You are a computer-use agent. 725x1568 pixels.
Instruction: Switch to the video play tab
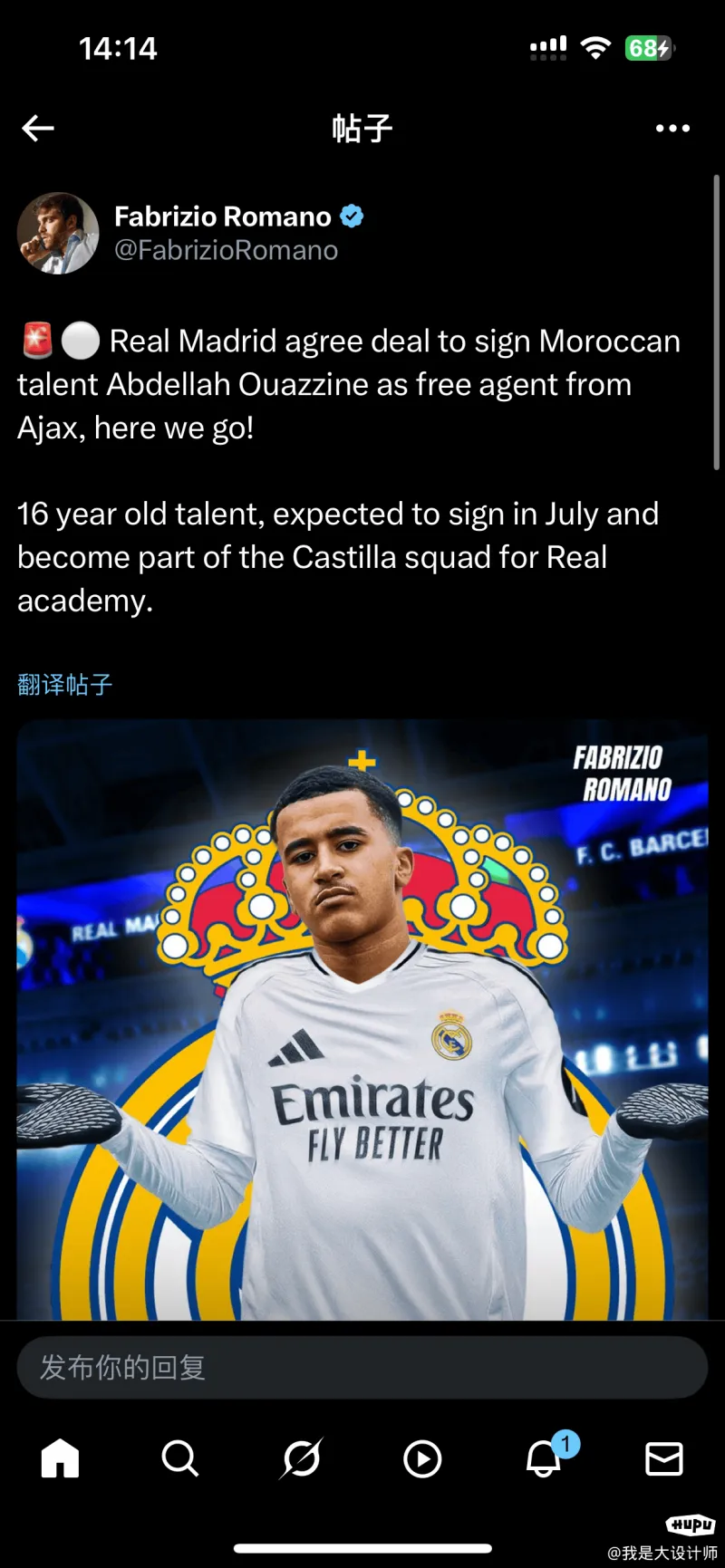[x=422, y=1458]
